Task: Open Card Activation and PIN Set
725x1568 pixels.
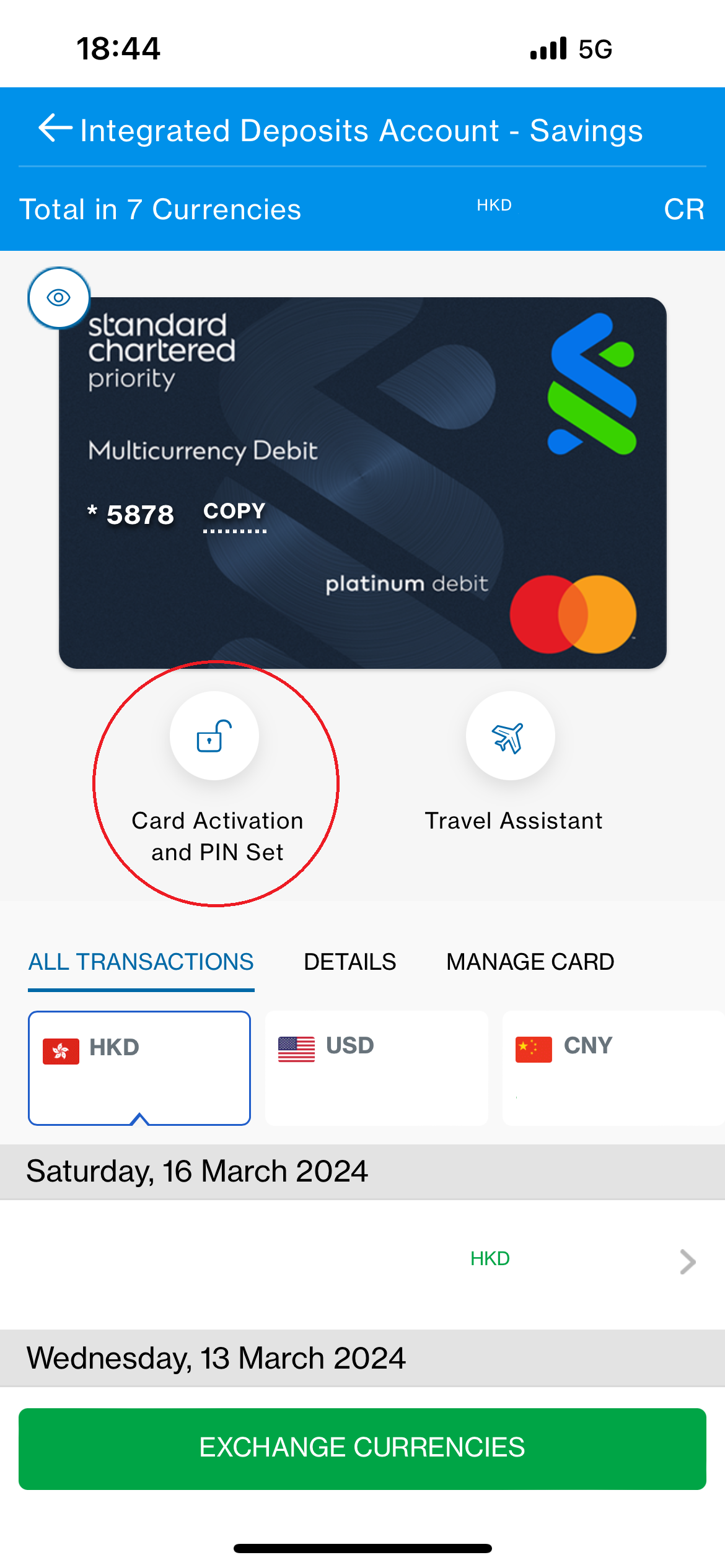Action: click(x=214, y=736)
